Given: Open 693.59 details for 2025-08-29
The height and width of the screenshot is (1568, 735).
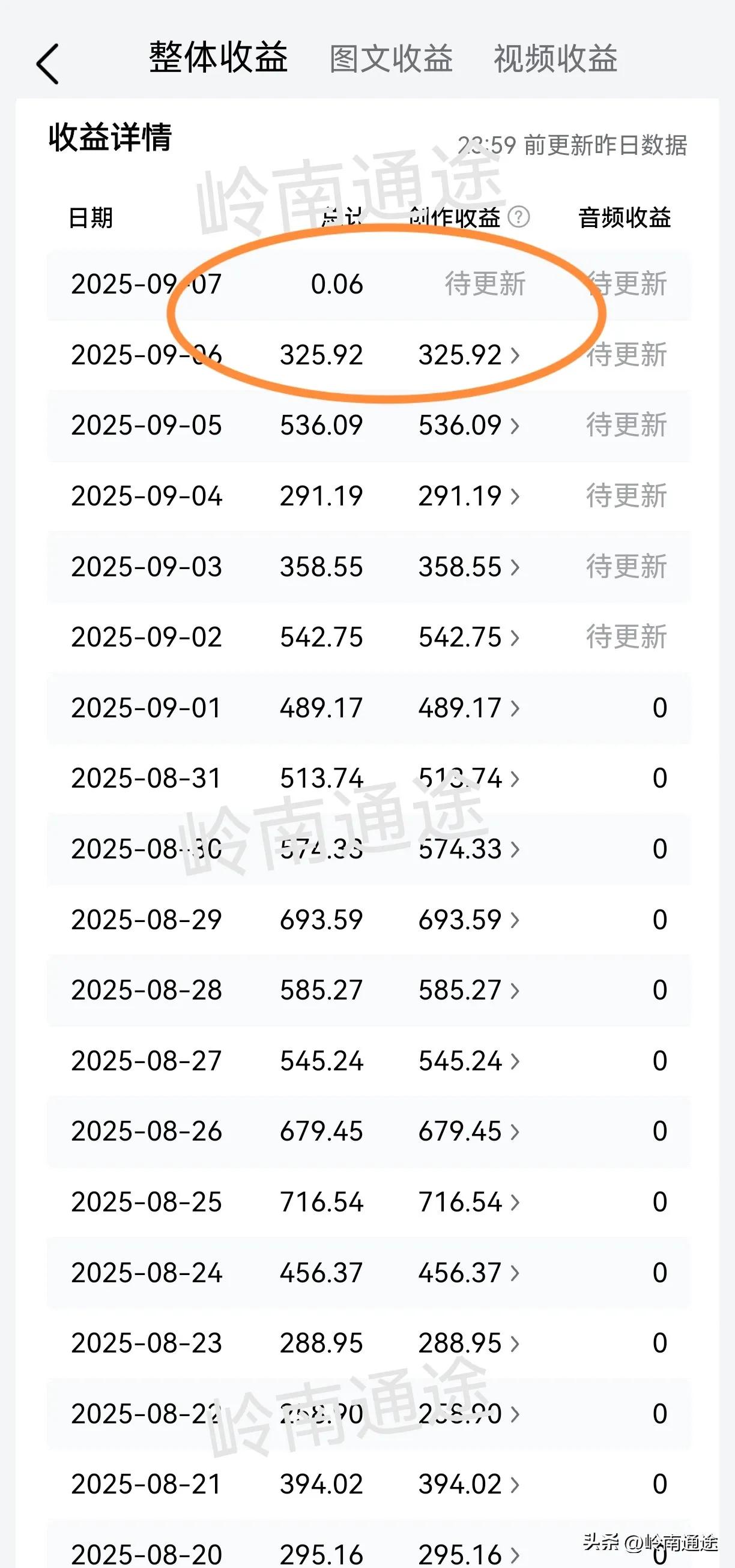Looking at the screenshot, I should point(469,920).
